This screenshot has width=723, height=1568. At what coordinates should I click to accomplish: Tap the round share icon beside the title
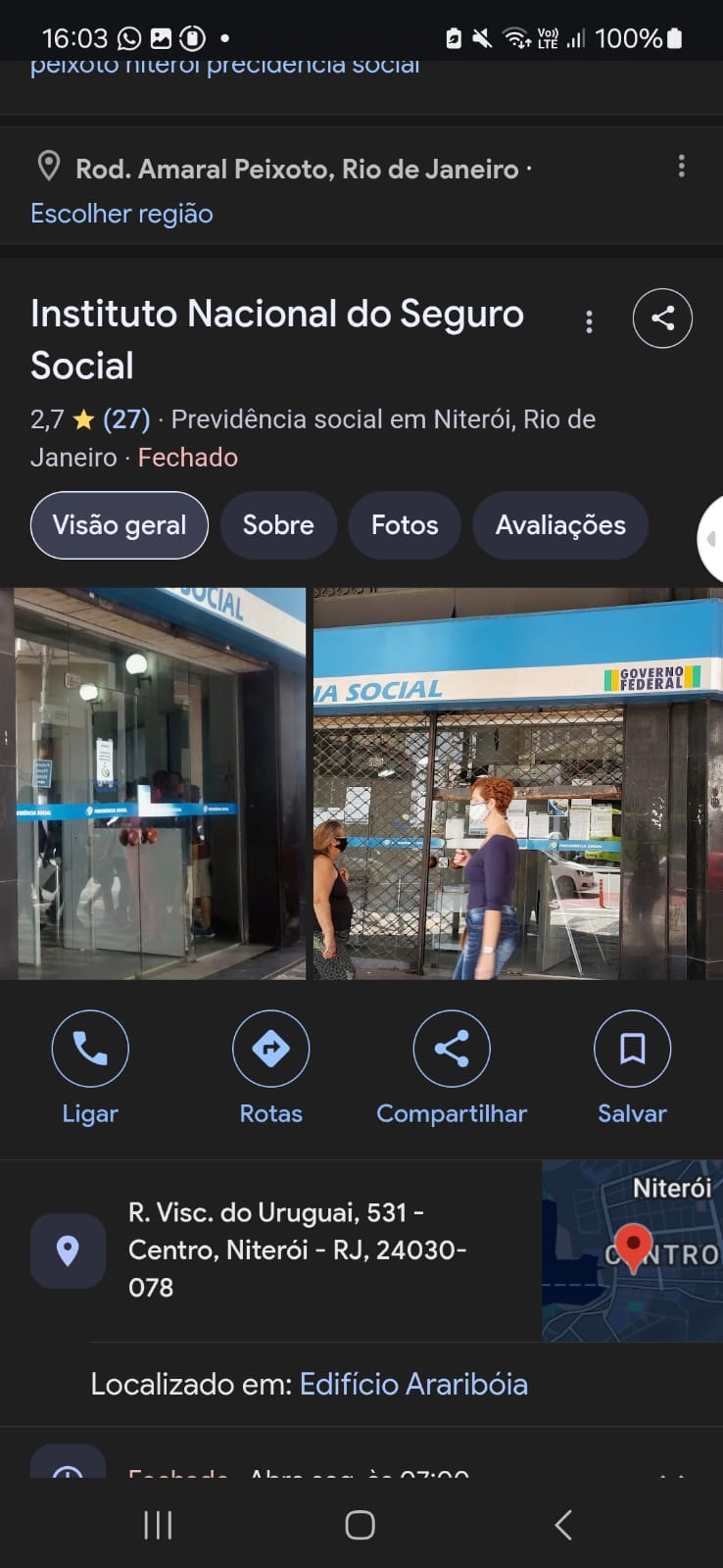tap(662, 318)
